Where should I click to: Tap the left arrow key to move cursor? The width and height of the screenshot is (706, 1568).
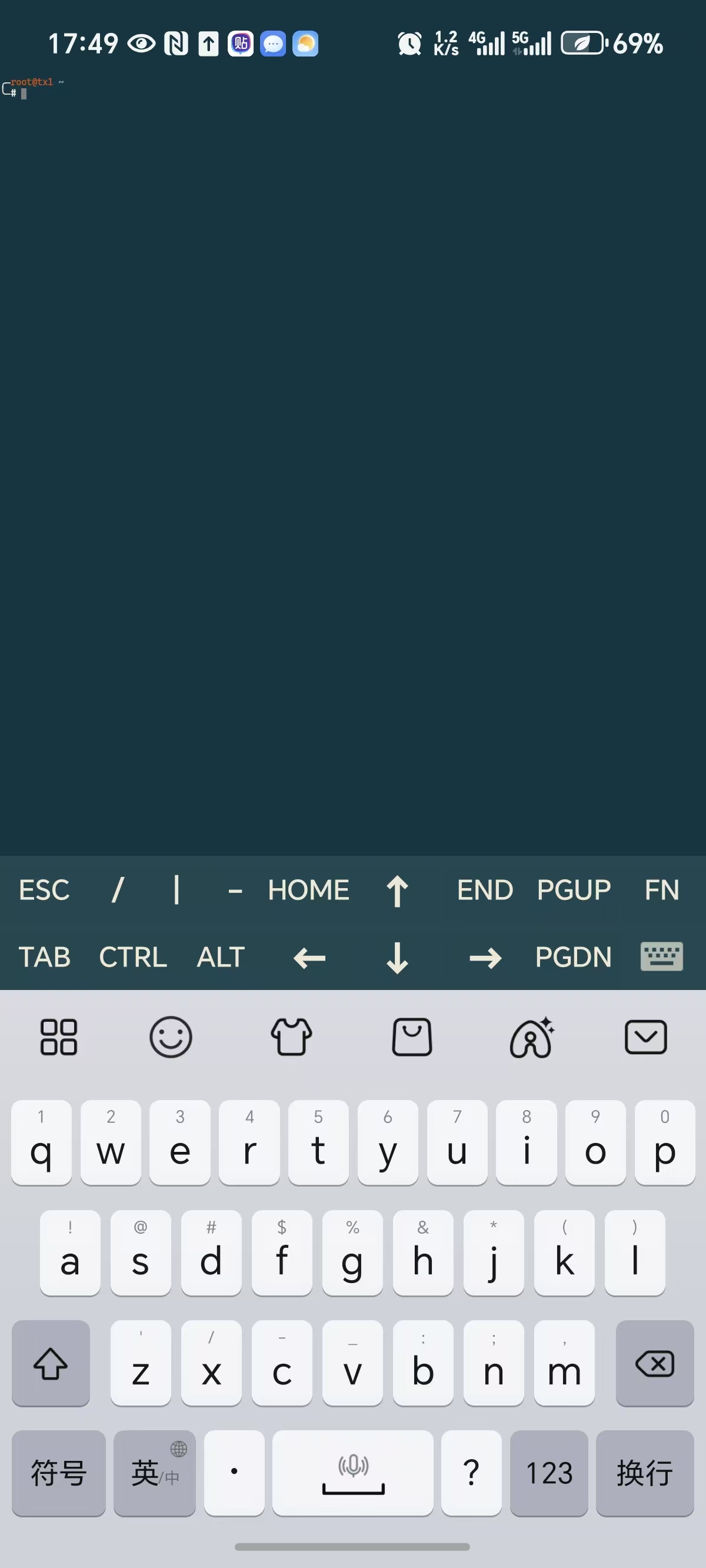tap(309, 958)
